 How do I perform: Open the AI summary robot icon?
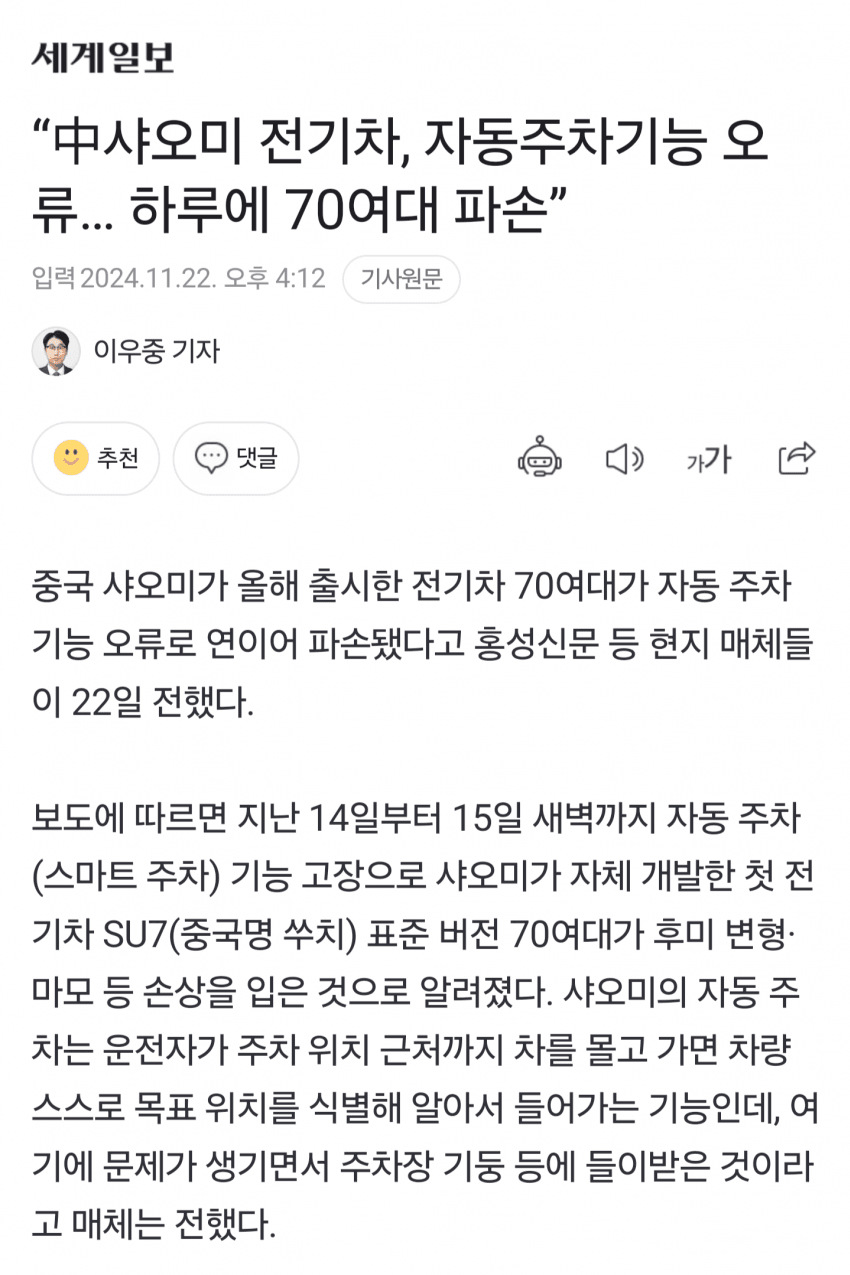[x=540, y=458]
